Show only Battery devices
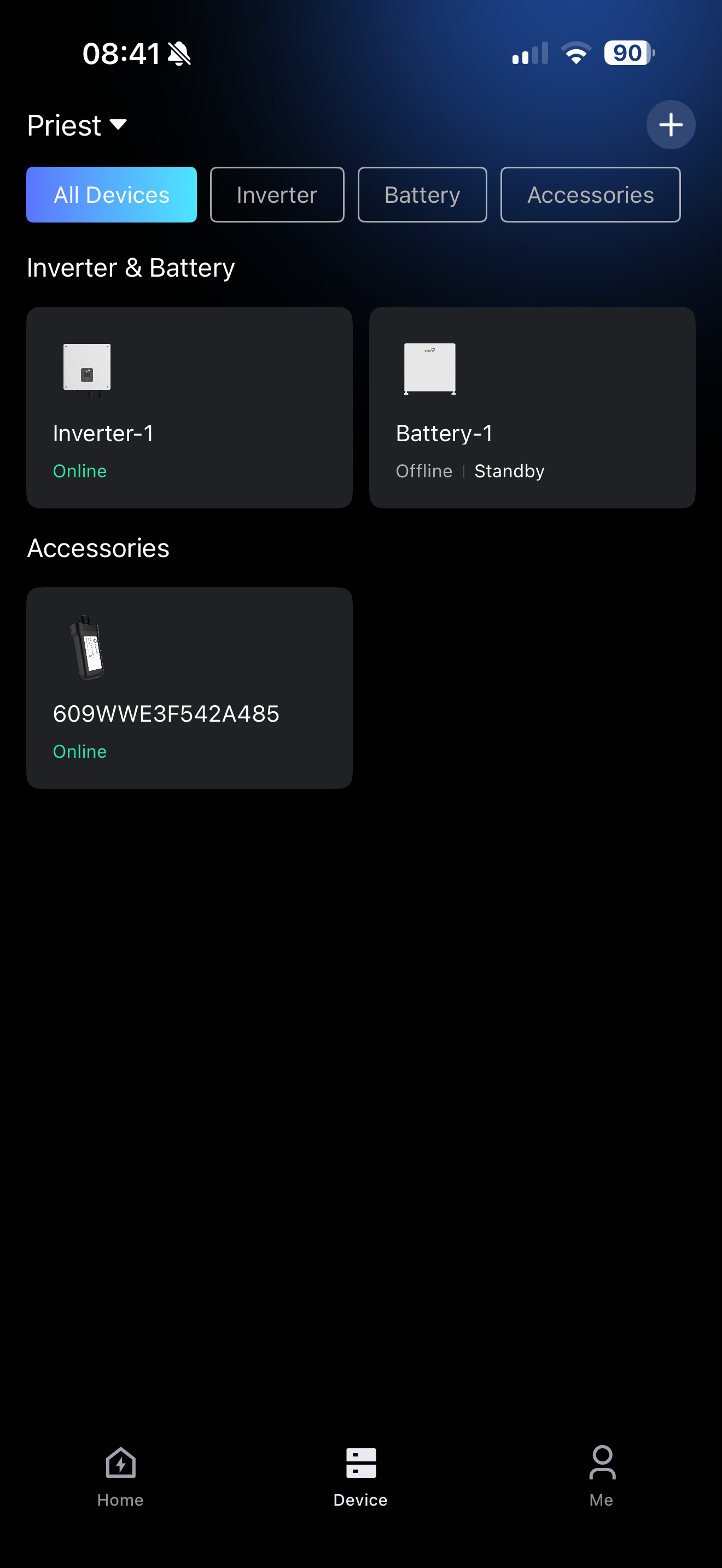Viewport: 722px width, 1568px height. pyautogui.click(x=422, y=195)
